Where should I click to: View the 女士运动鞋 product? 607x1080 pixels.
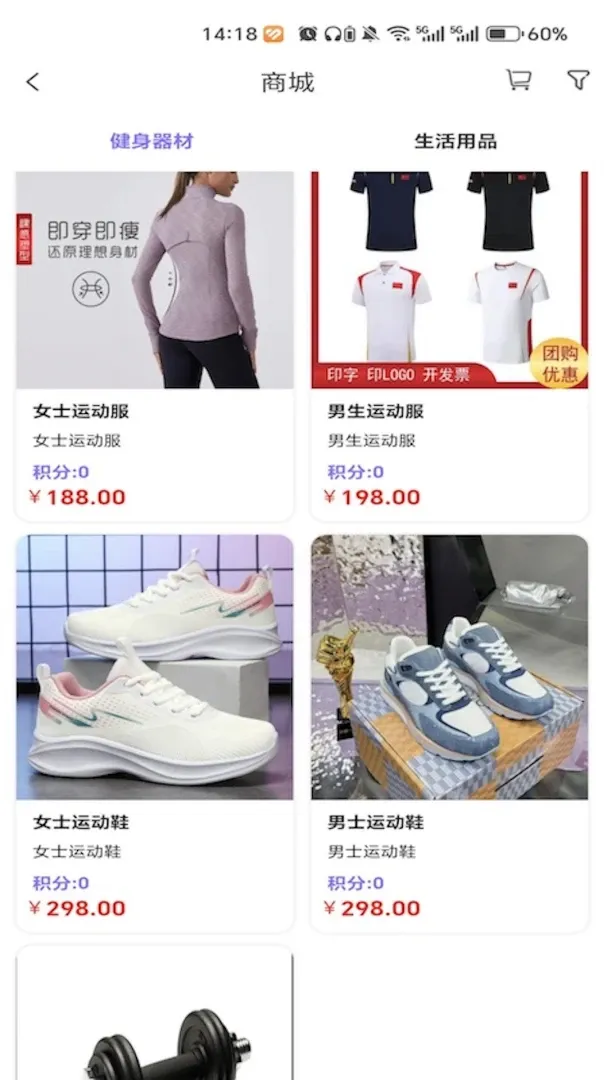pyautogui.click(x=154, y=733)
